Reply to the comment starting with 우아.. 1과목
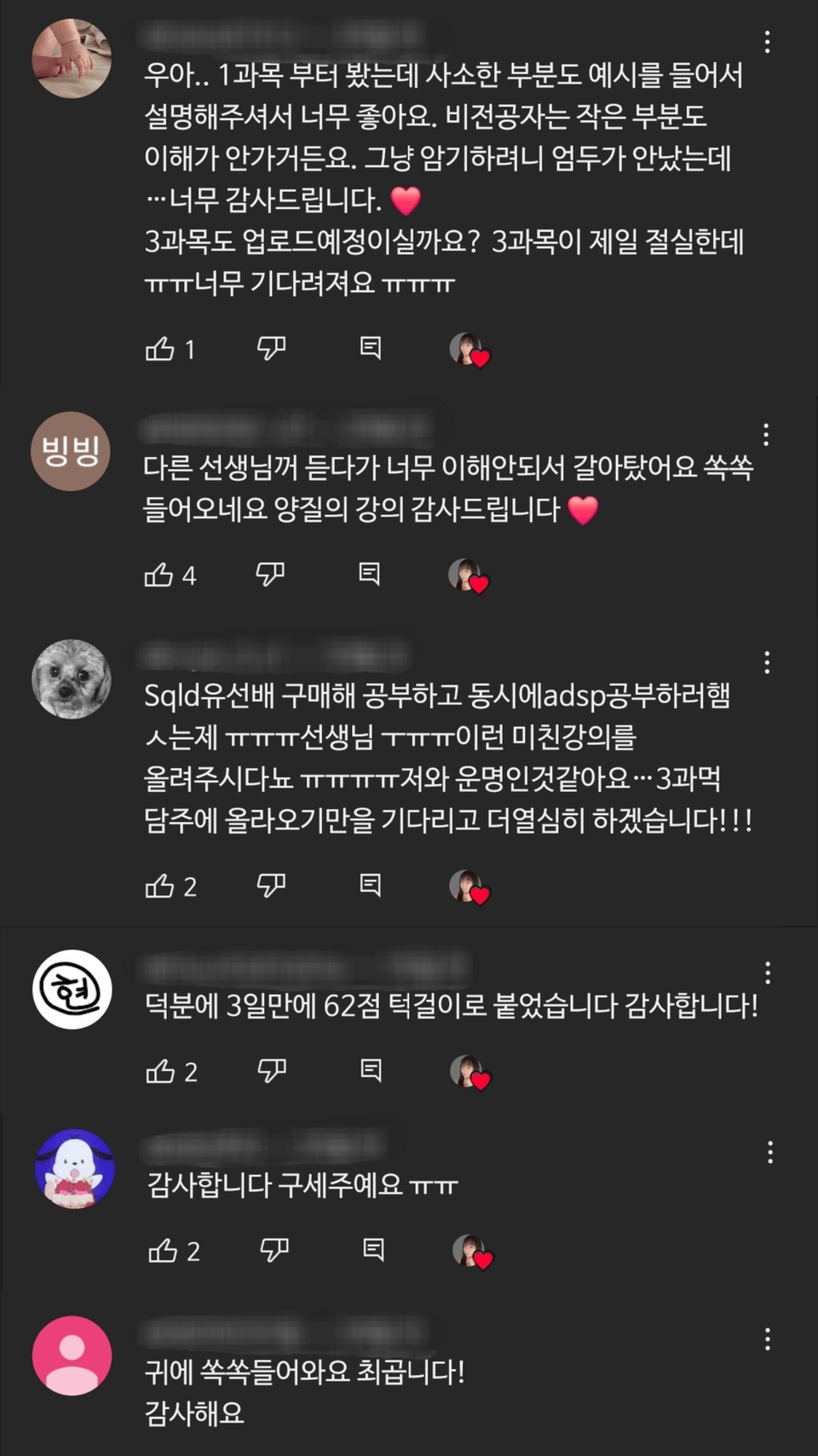 coord(371,348)
